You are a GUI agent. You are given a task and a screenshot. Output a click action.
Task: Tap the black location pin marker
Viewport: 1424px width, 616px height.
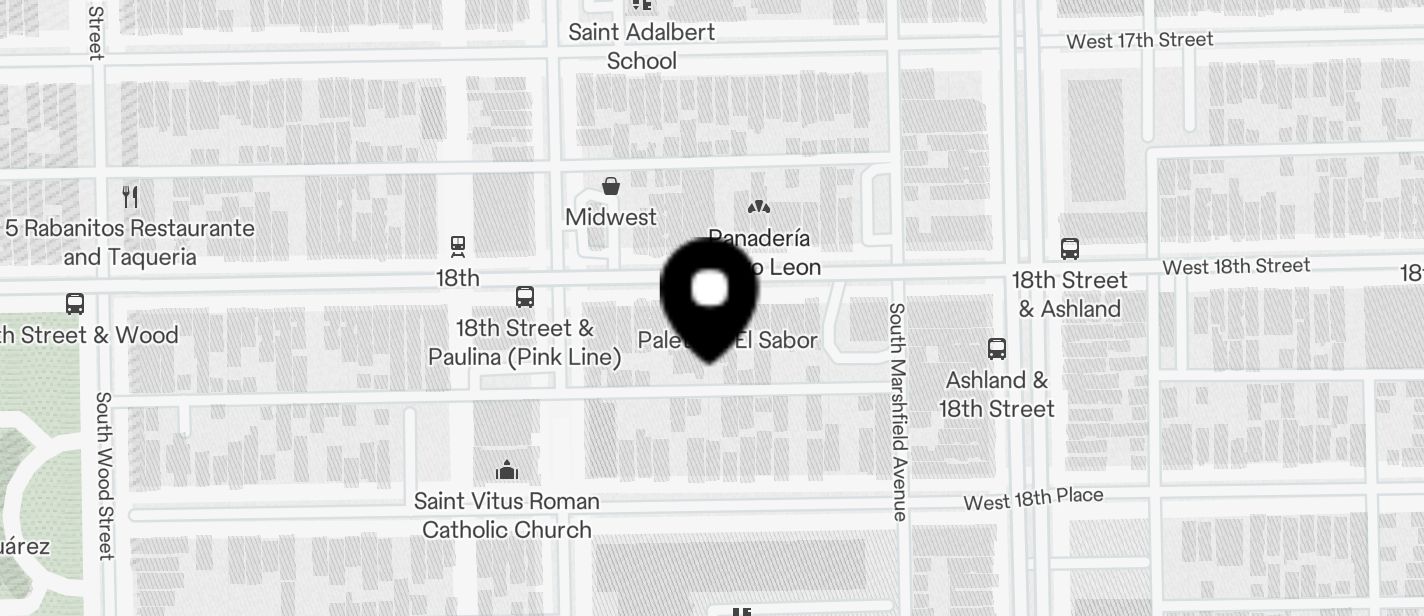click(709, 295)
